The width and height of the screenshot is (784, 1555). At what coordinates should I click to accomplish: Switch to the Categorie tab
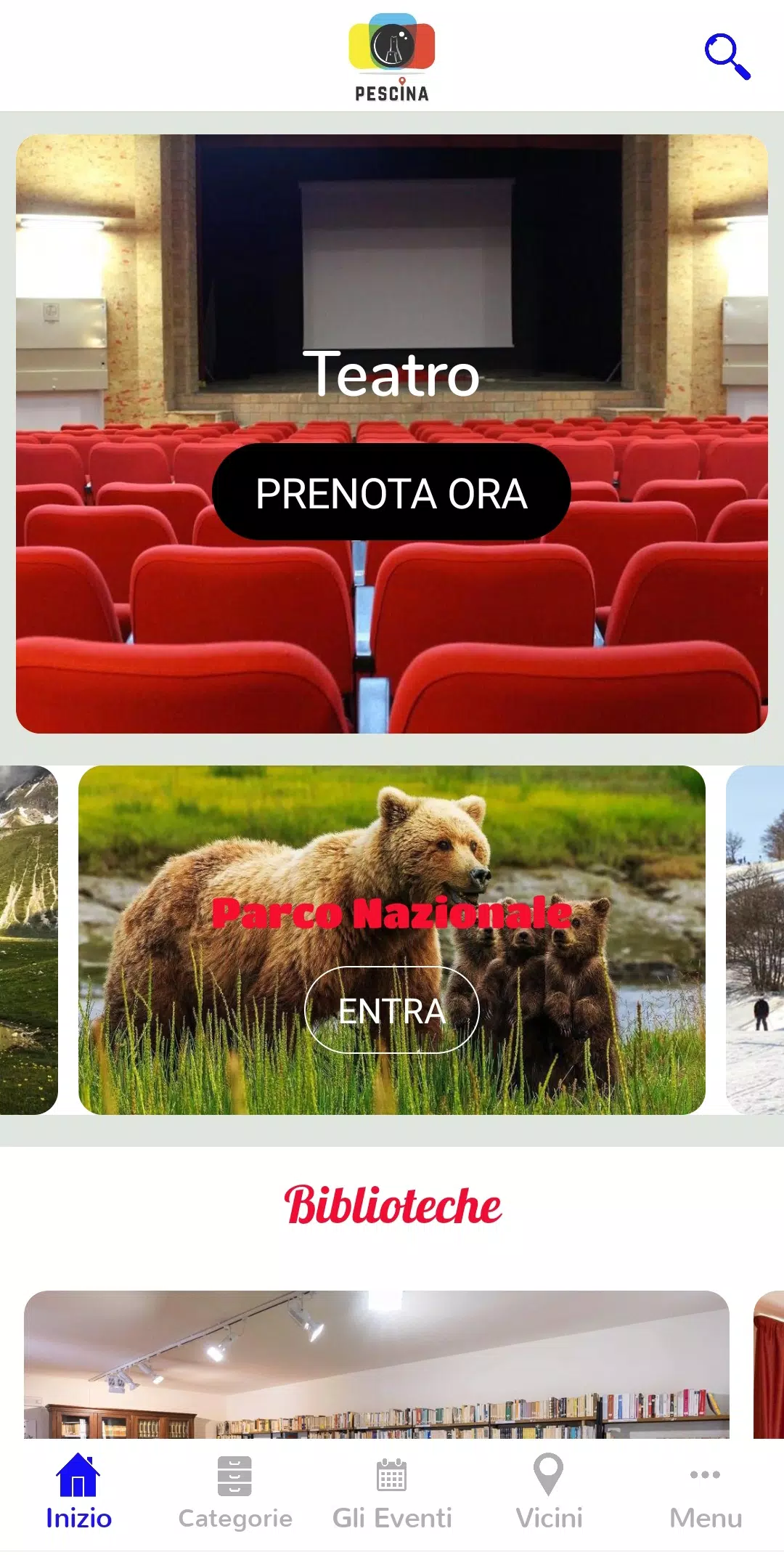coord(235,1493)
